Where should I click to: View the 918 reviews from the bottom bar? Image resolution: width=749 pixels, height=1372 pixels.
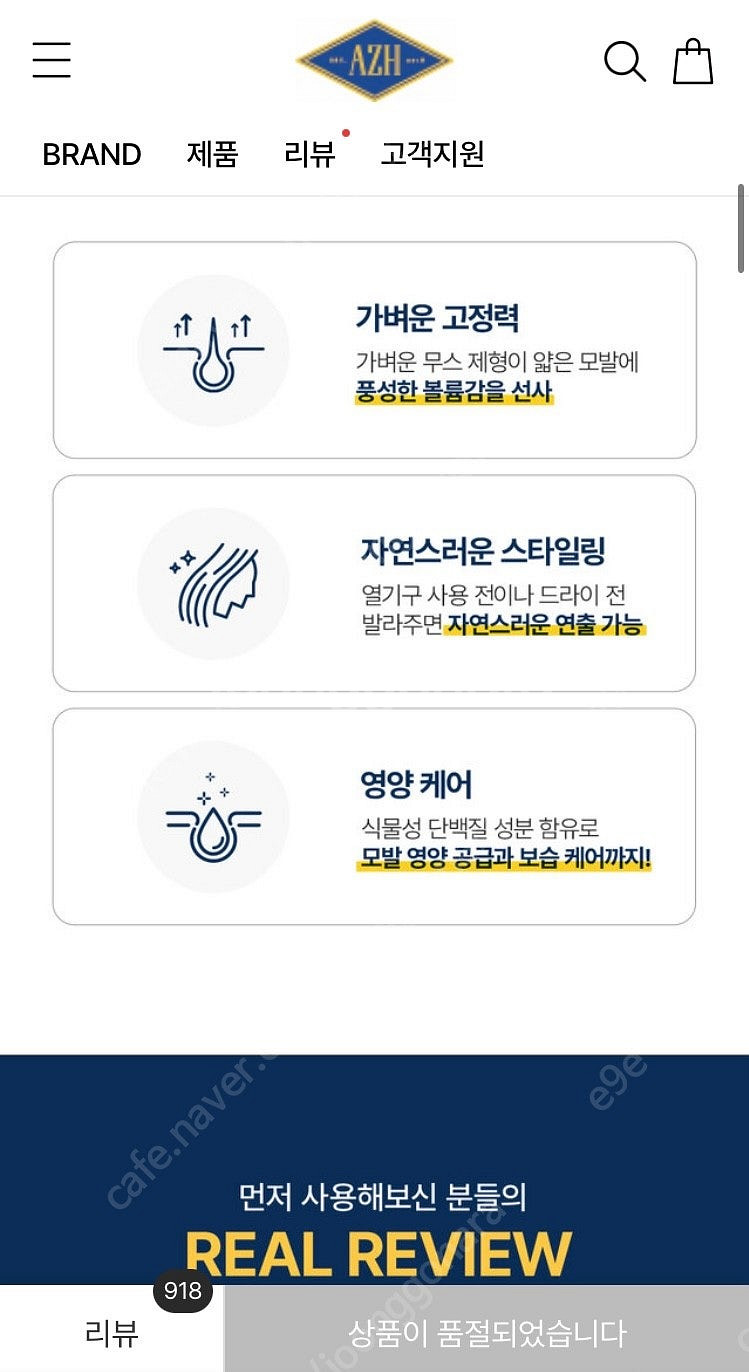pos(112,1332)
